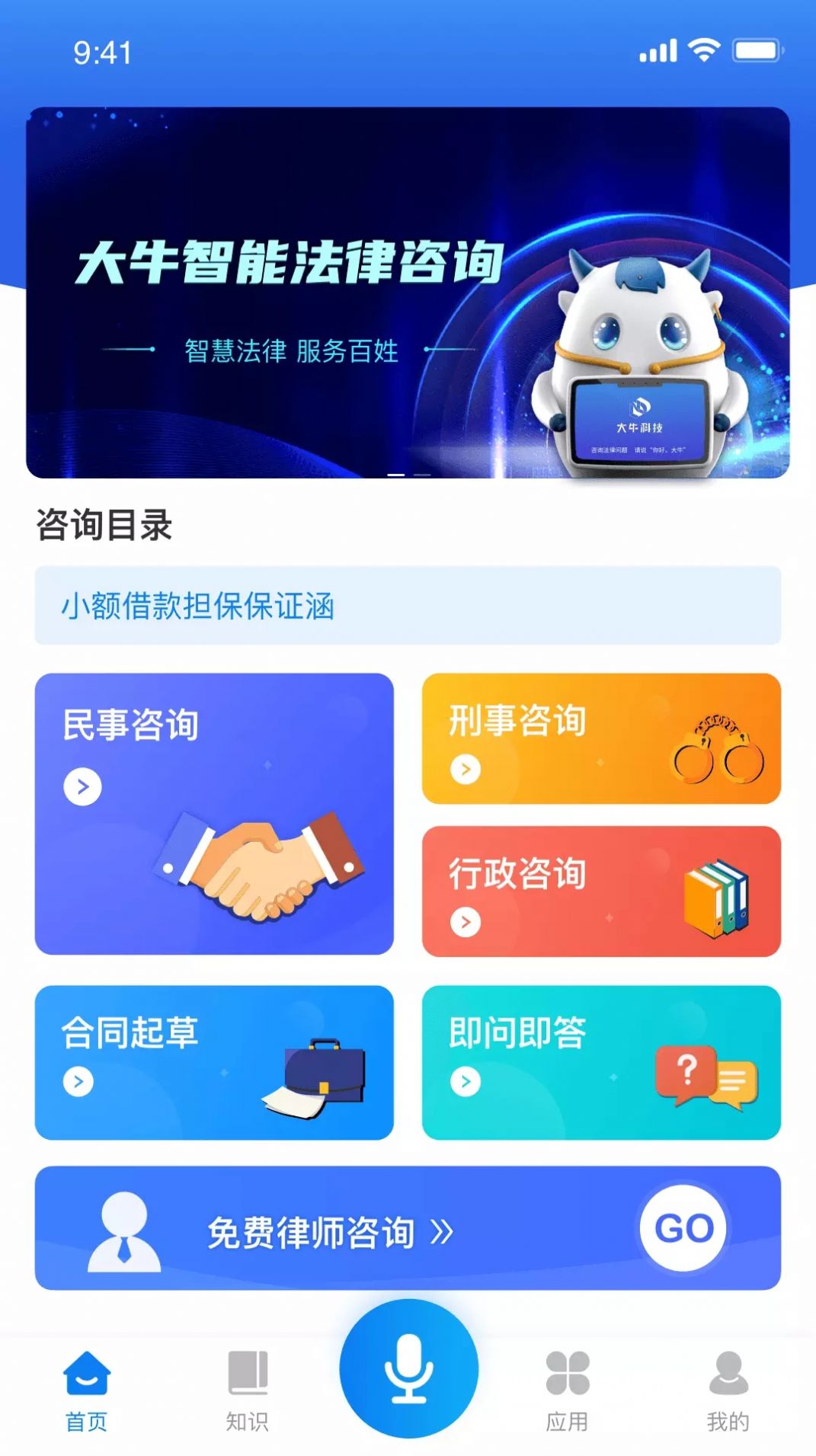Open the 合同起草 card
The image size is (816, 1456).
[214, 1063]
